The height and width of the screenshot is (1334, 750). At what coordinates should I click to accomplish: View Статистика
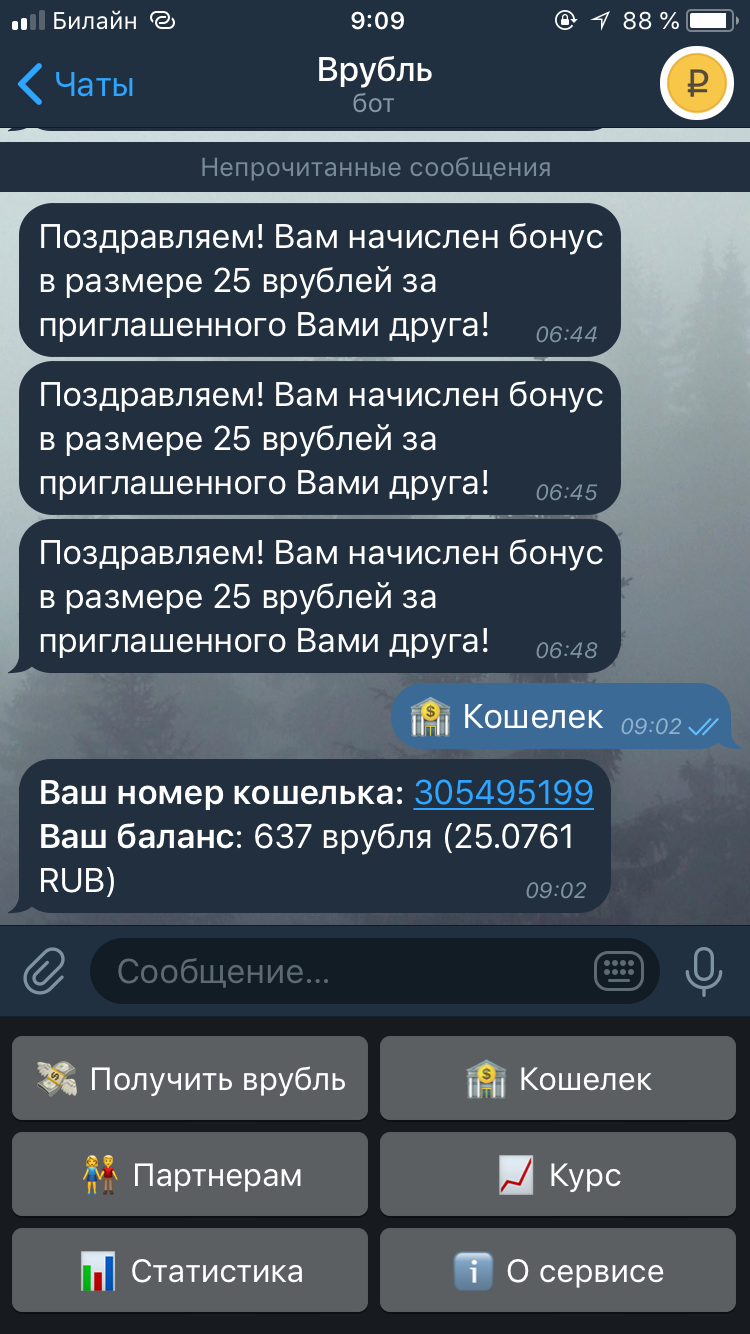tap(190, 1271)
